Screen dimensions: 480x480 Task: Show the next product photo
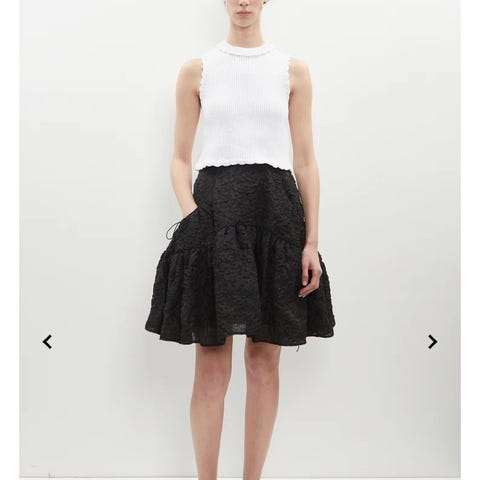click(x=432, y=342)
